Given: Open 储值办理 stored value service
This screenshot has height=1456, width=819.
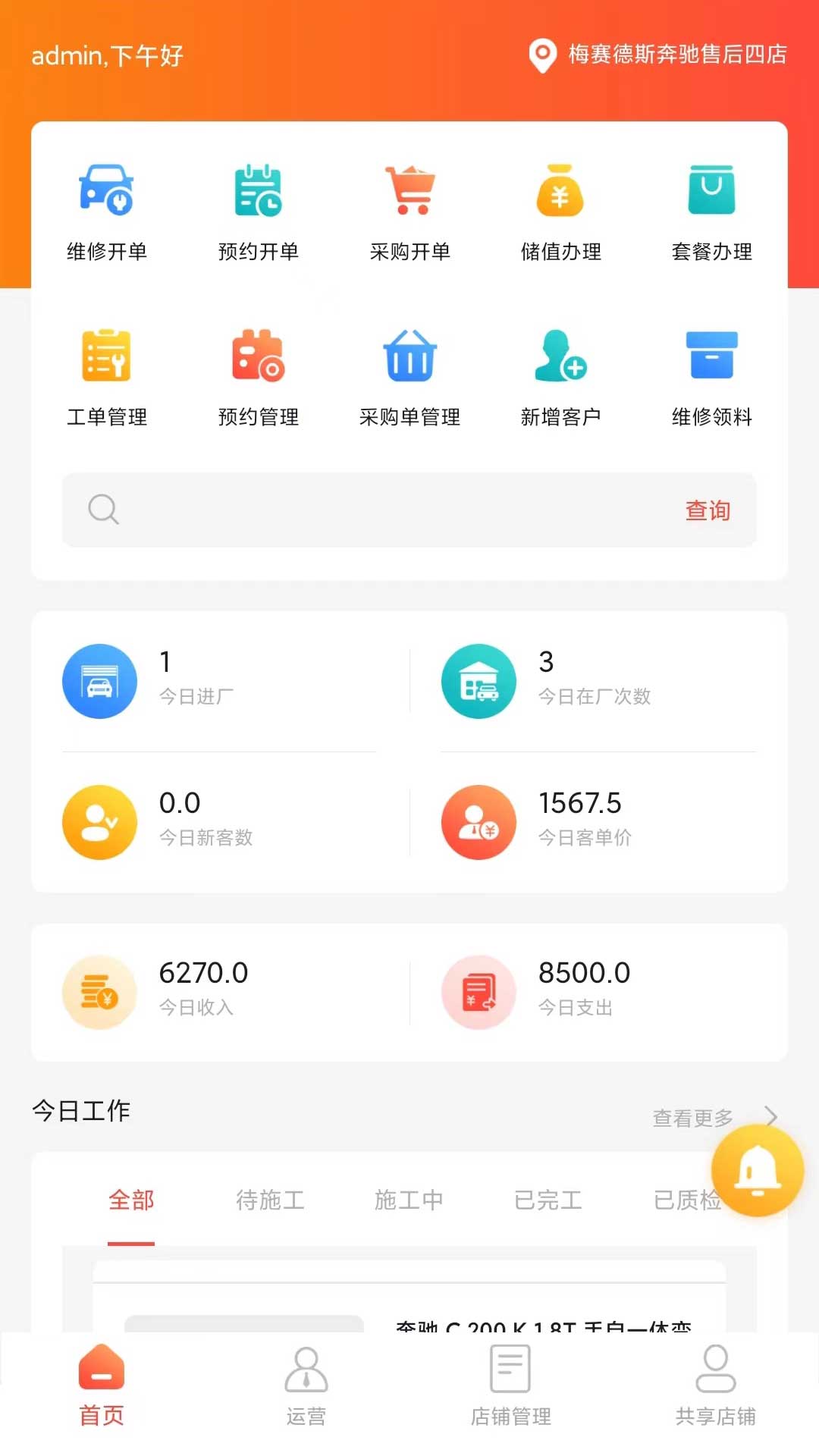Looking at the screenshot, I should click(x=560, y=212).
